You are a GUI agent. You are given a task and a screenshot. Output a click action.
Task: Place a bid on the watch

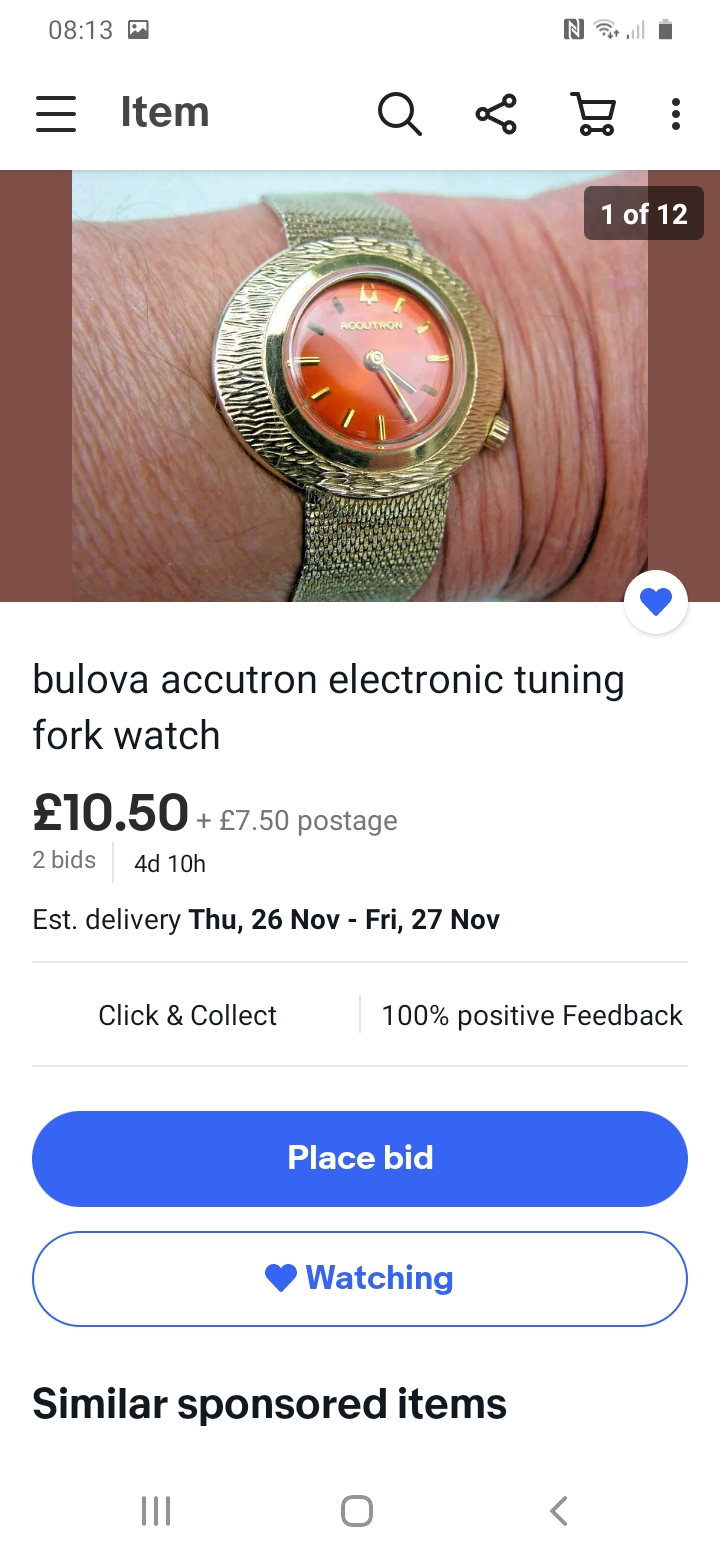pyautogui.click(x=360, y=1158)
